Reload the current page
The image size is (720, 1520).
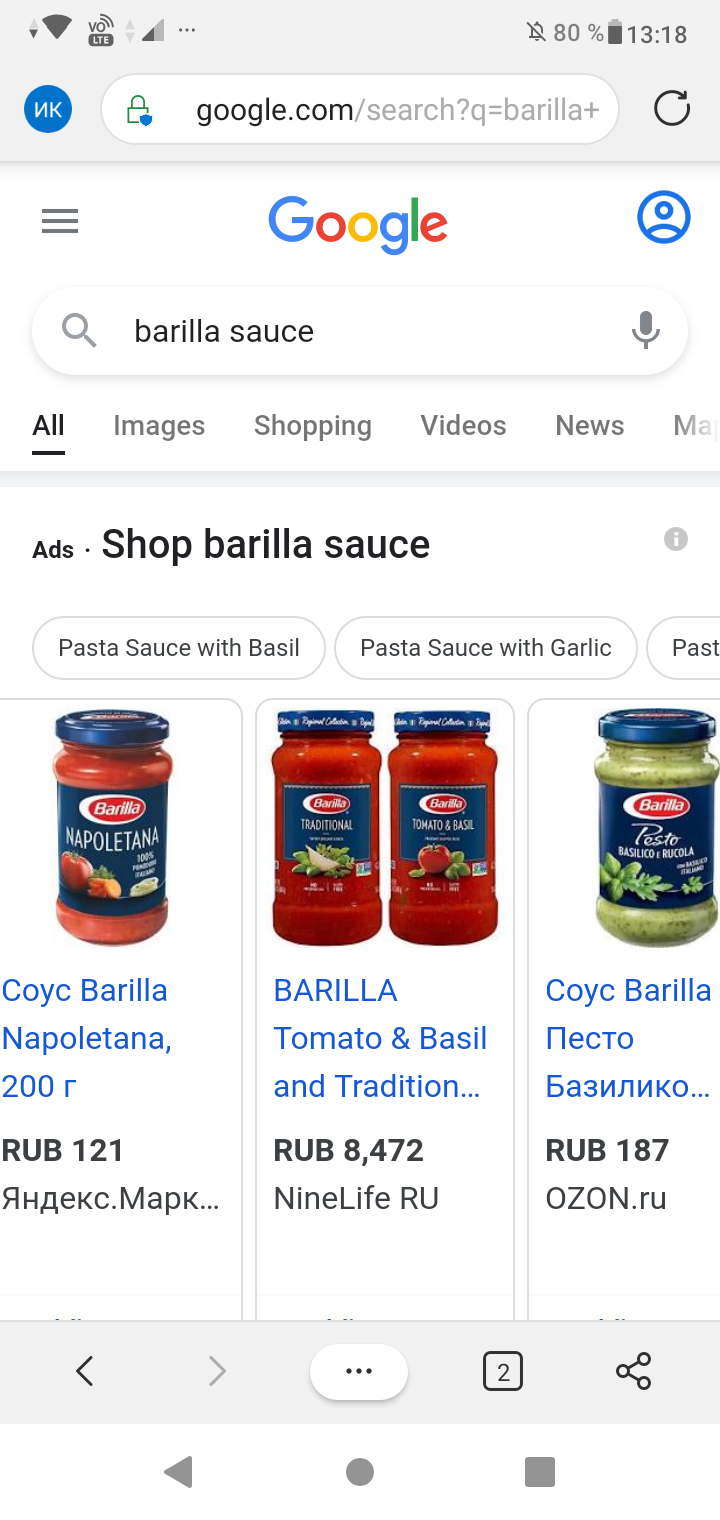[672, 109]
